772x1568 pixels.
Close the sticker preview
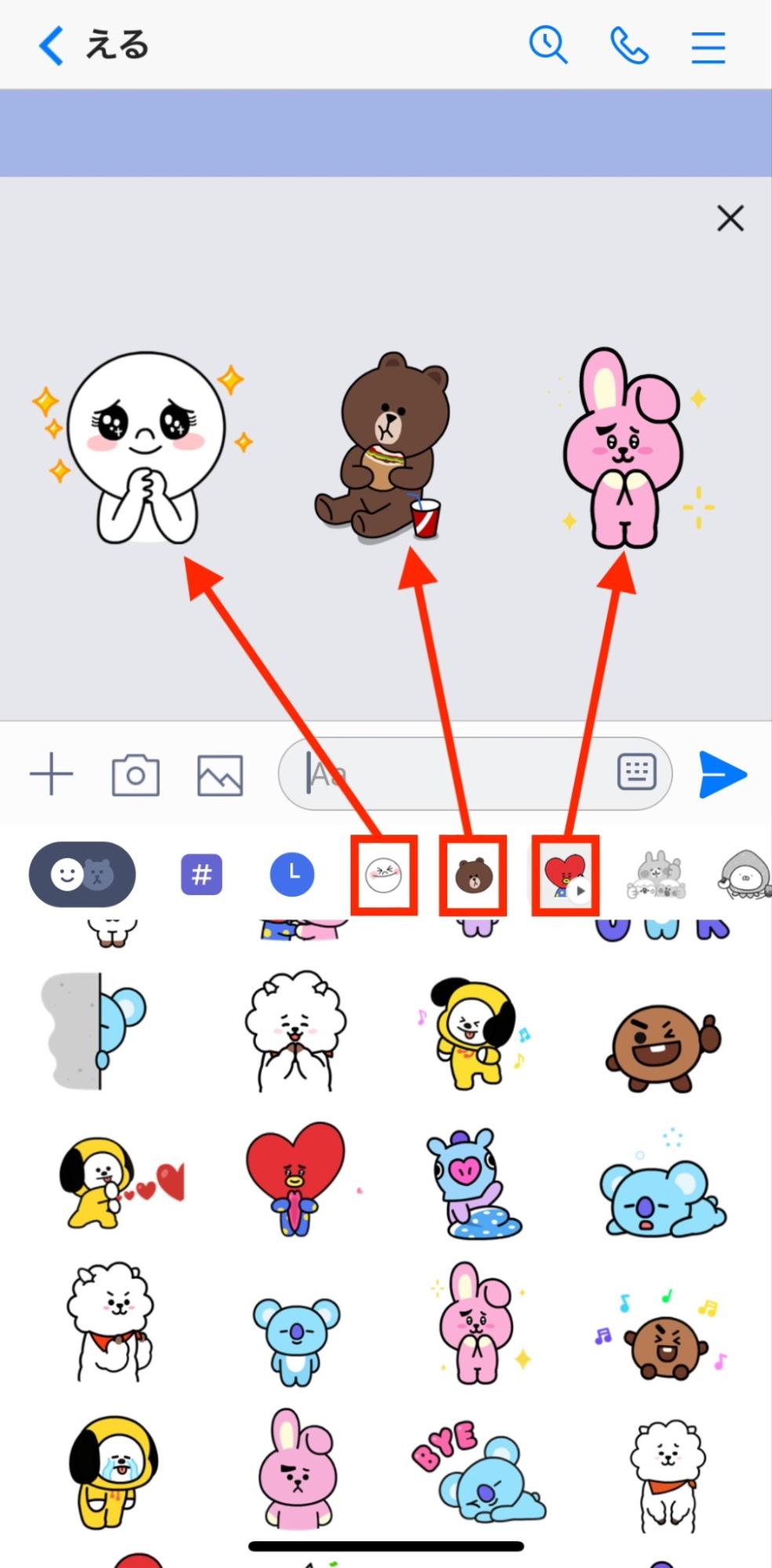tap(730, 219)
